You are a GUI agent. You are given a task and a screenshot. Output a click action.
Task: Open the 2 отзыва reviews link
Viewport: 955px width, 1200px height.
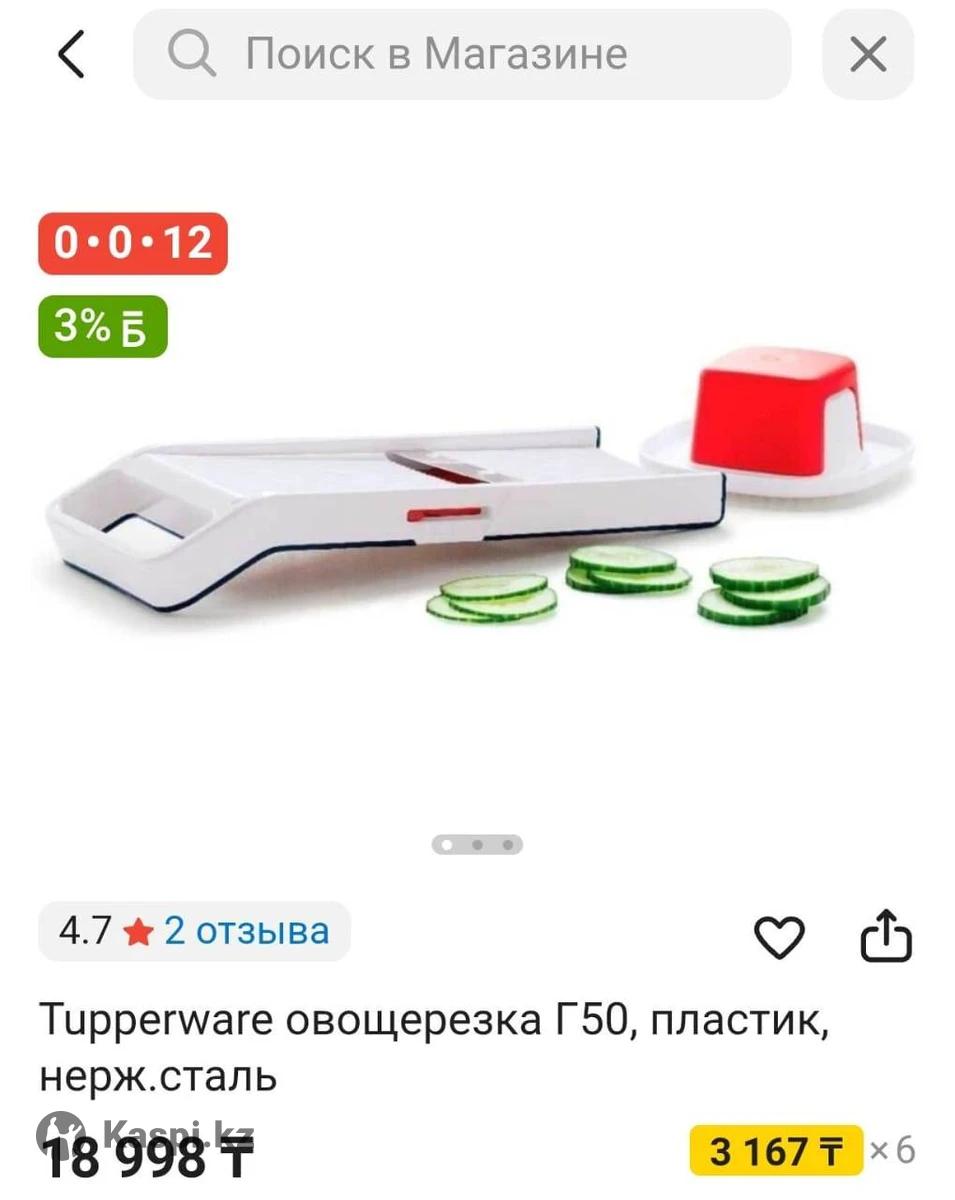coord(246,931)
